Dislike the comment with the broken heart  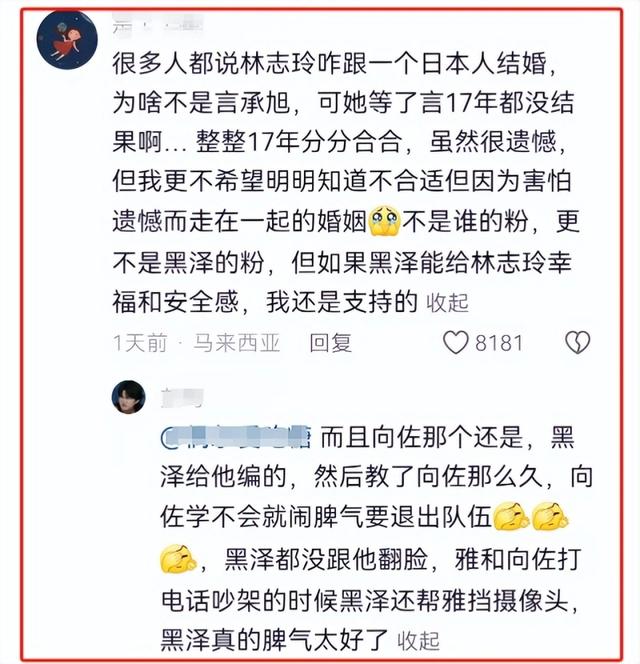pos(577,343)
